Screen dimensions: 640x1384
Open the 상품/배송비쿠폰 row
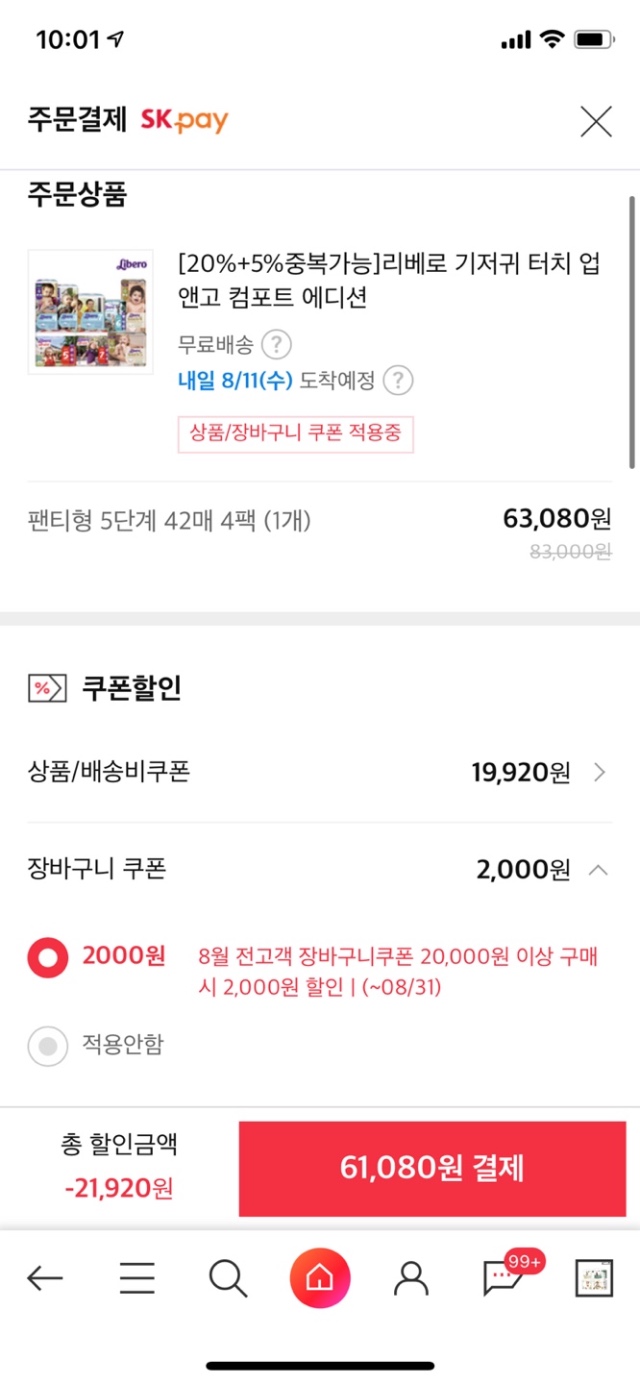[320, 772]
